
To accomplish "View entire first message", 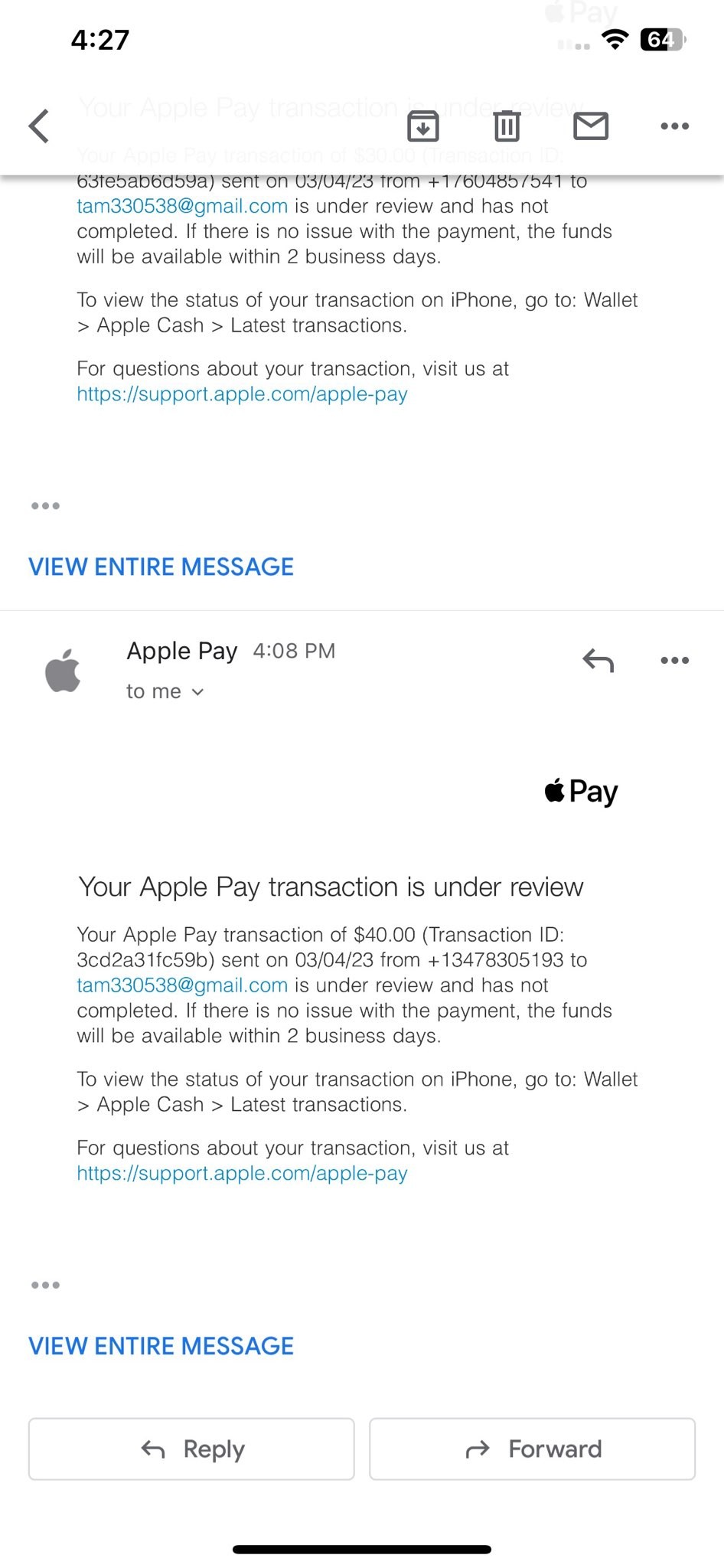I will coord(161,567).
